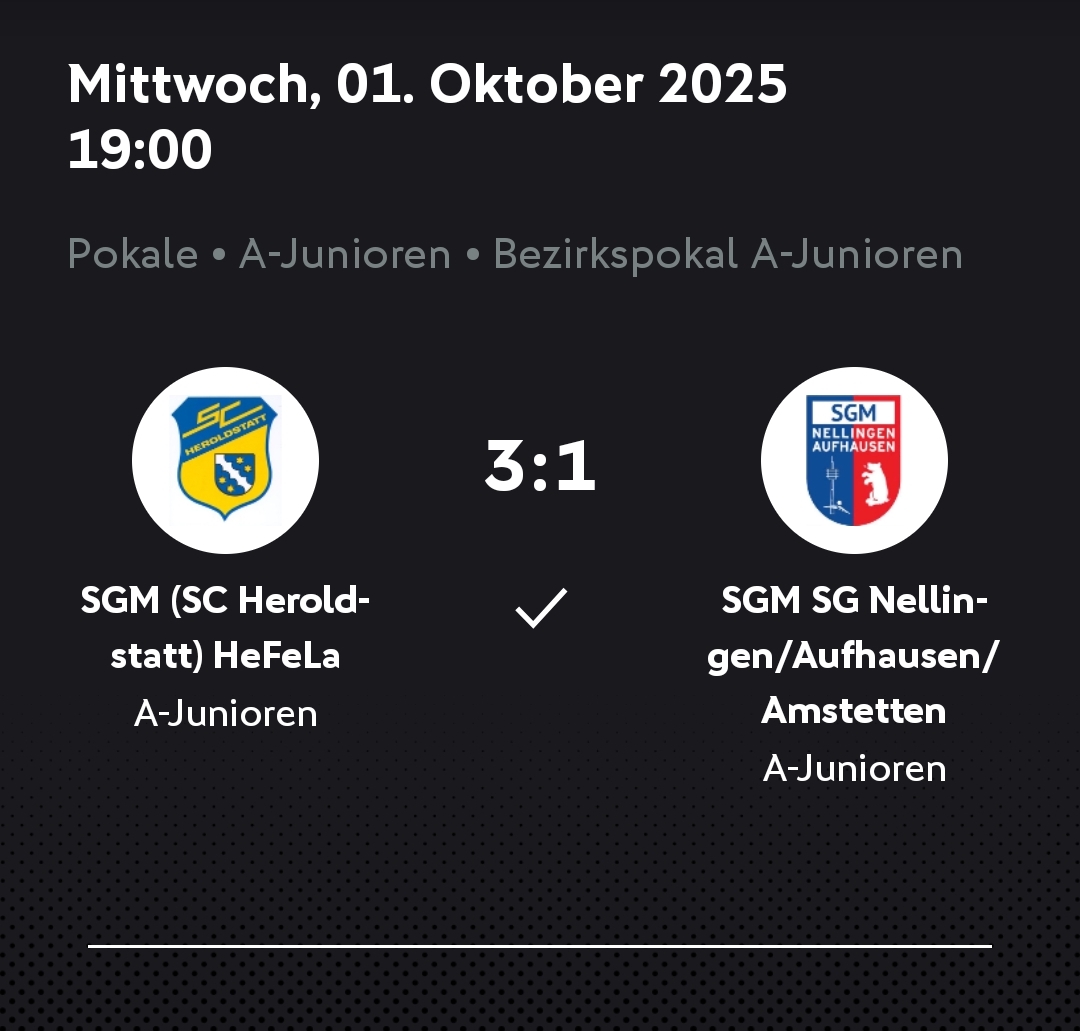Screen dimensions: 1080x1031
Task: Open SGM SG Nellingen/Aufhausen/Amstetten team page
Action: [x=853, y=656]
